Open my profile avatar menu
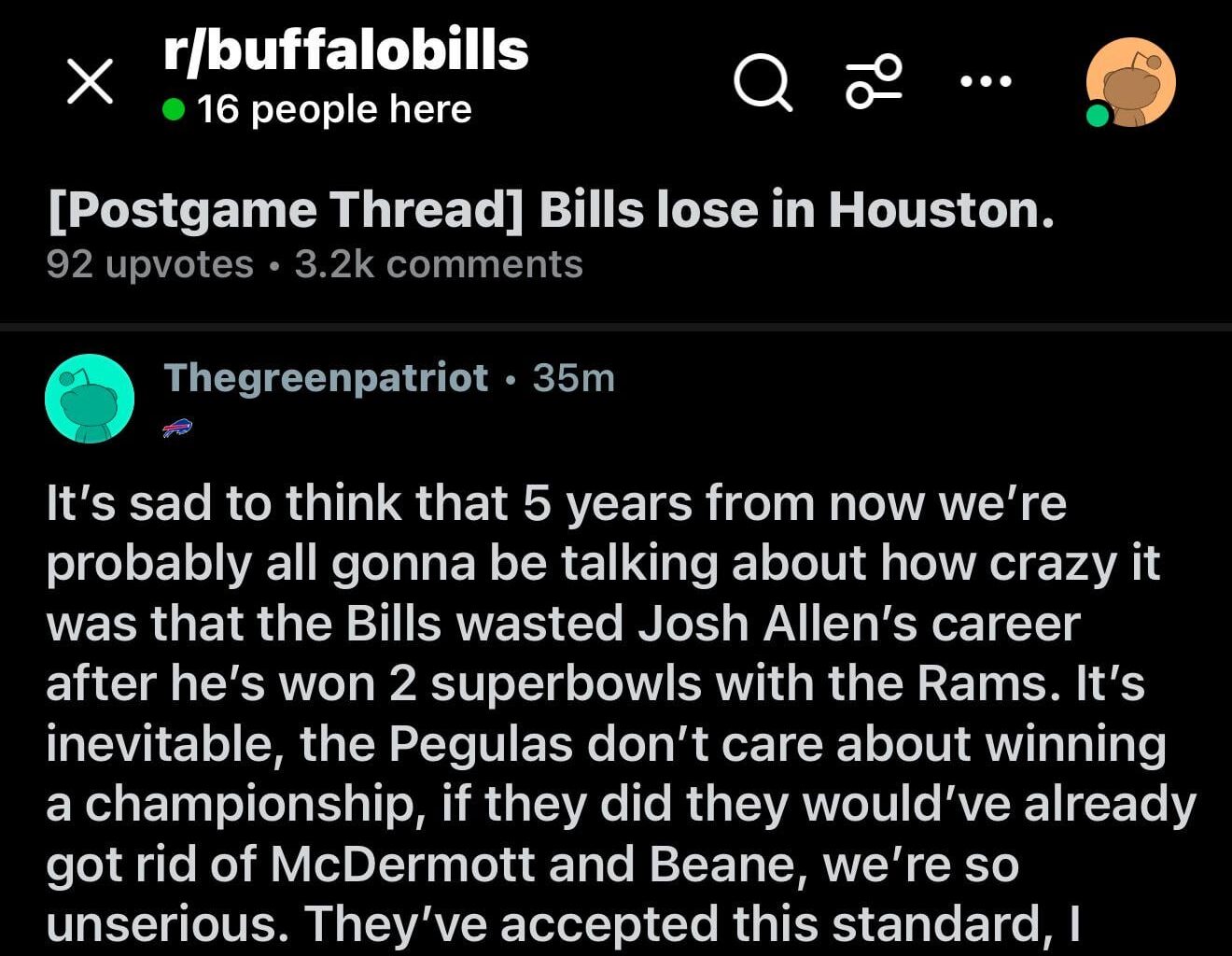Image resolution: width=1232 pixels, height=956 pixels. coord(1130,82)
